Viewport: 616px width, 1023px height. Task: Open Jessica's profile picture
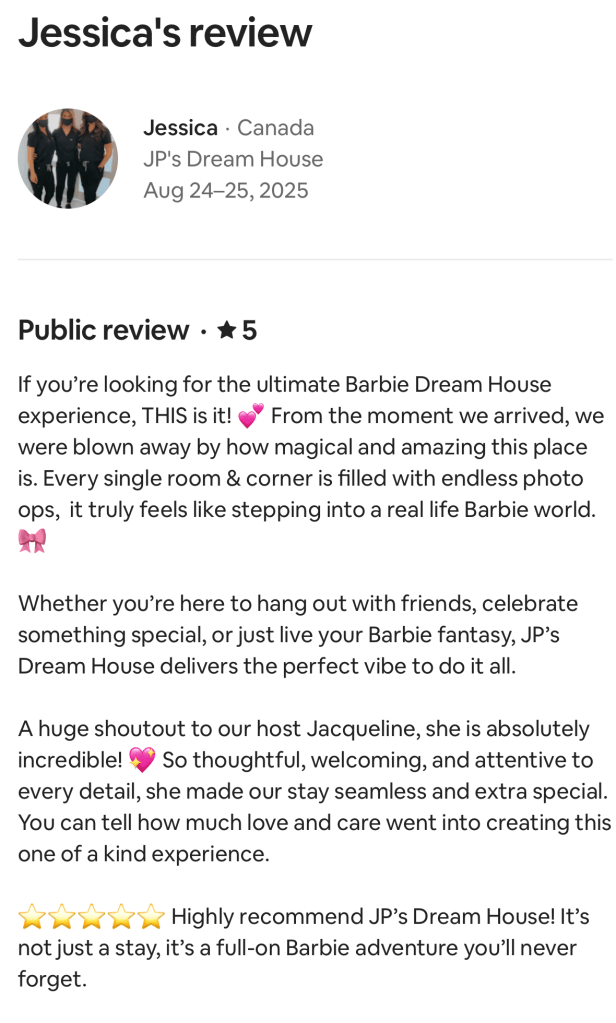point(68,159)
